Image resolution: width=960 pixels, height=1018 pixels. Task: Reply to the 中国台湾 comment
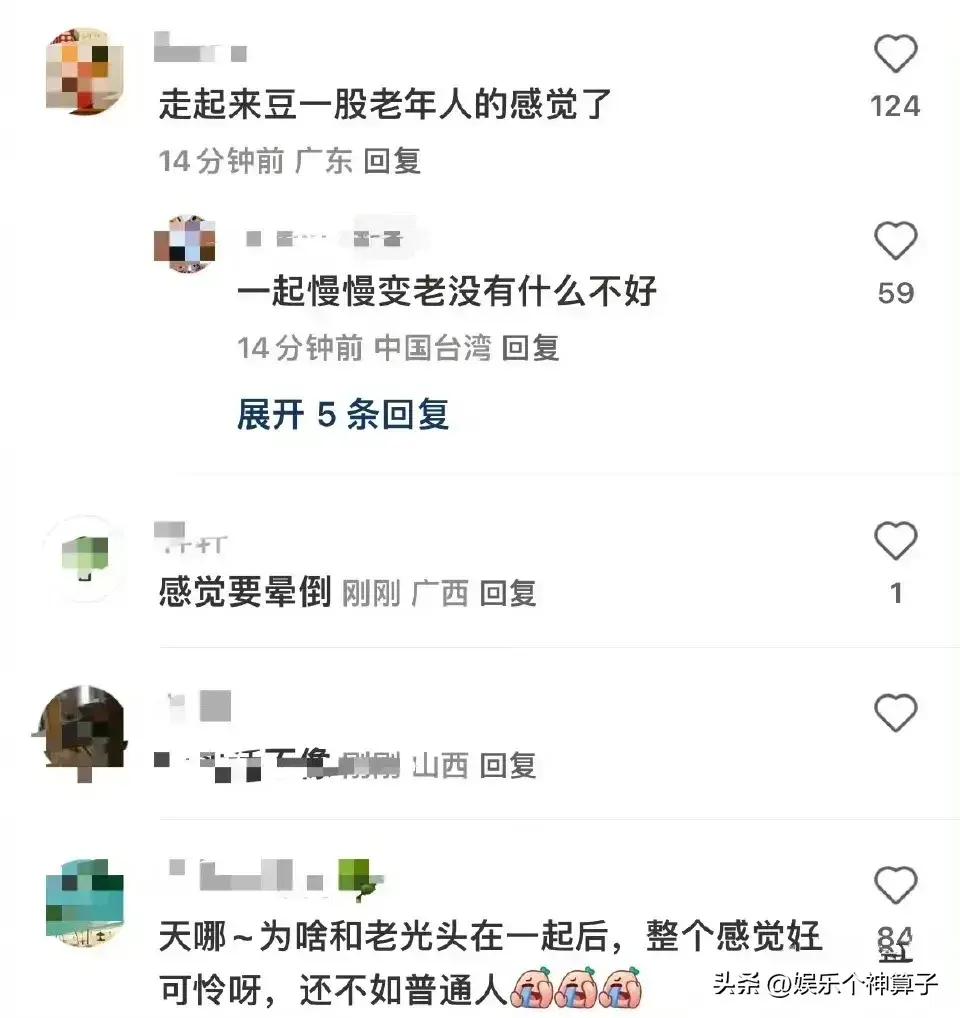tap(530, 348)
